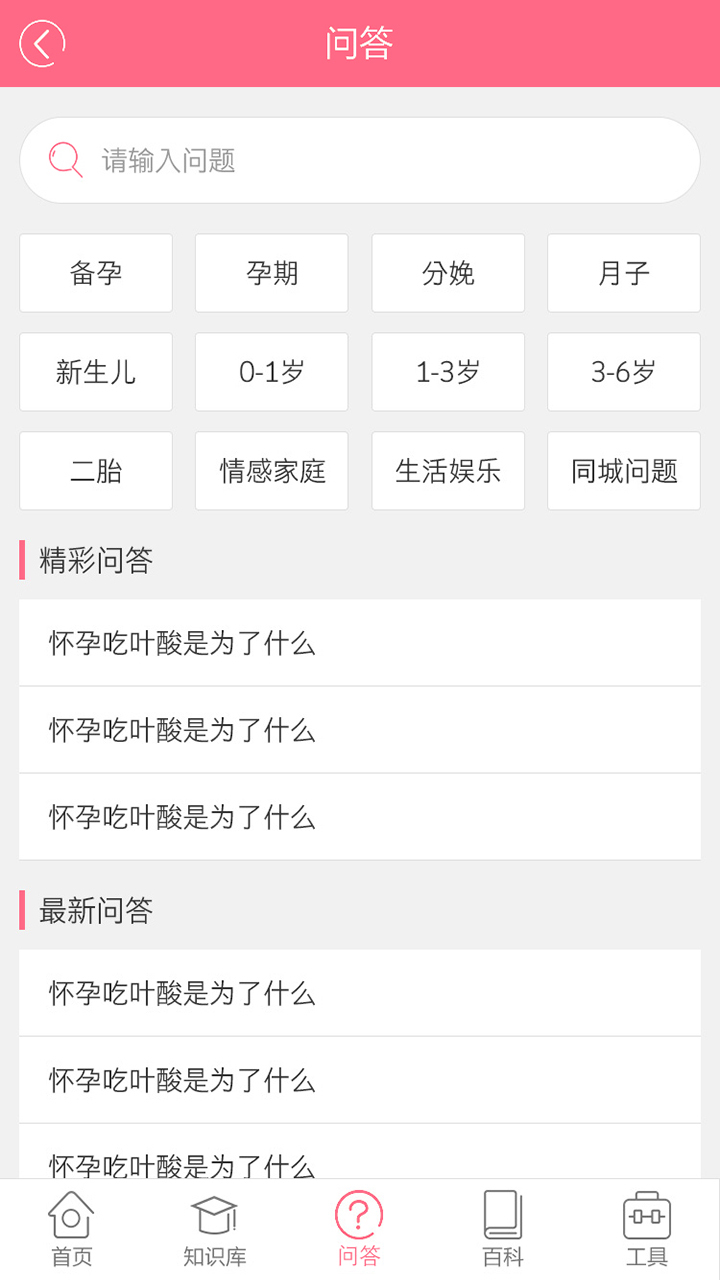Switch to the 首页 tab
This screenshot has height=1280, width=720.
coord(72,1229)
